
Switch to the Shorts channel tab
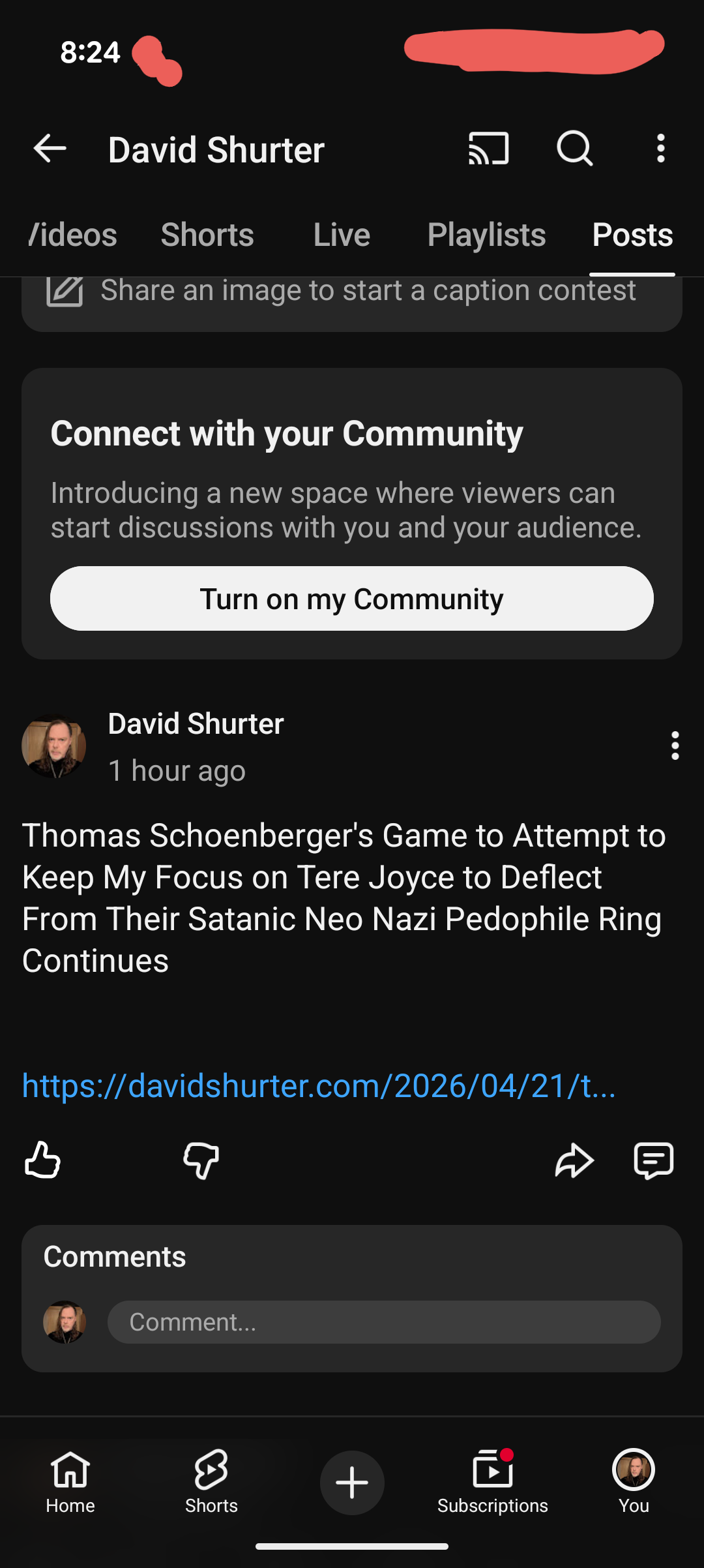coord(207,235)
